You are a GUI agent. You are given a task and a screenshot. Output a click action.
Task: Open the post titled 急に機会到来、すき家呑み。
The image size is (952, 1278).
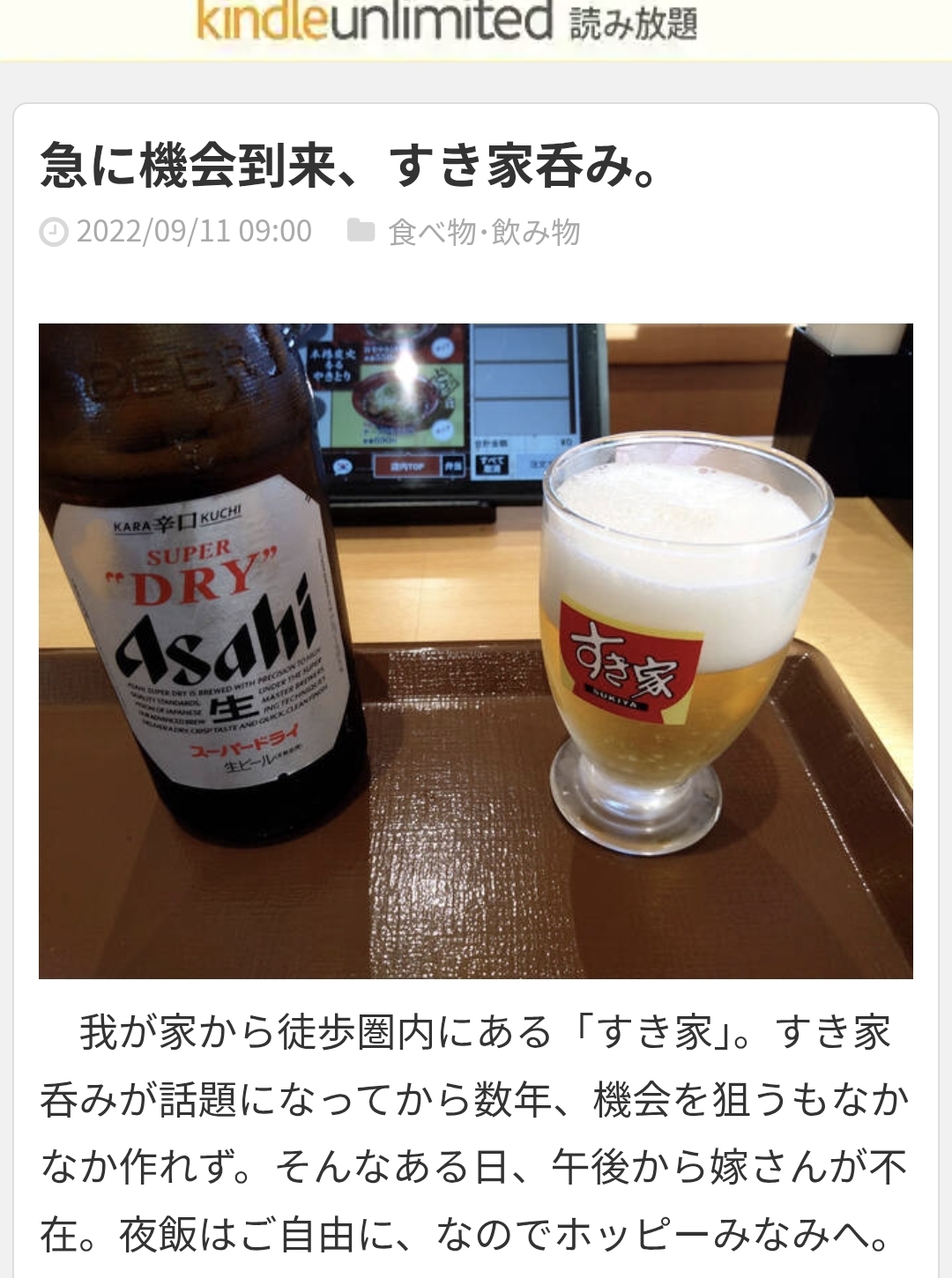349,166
